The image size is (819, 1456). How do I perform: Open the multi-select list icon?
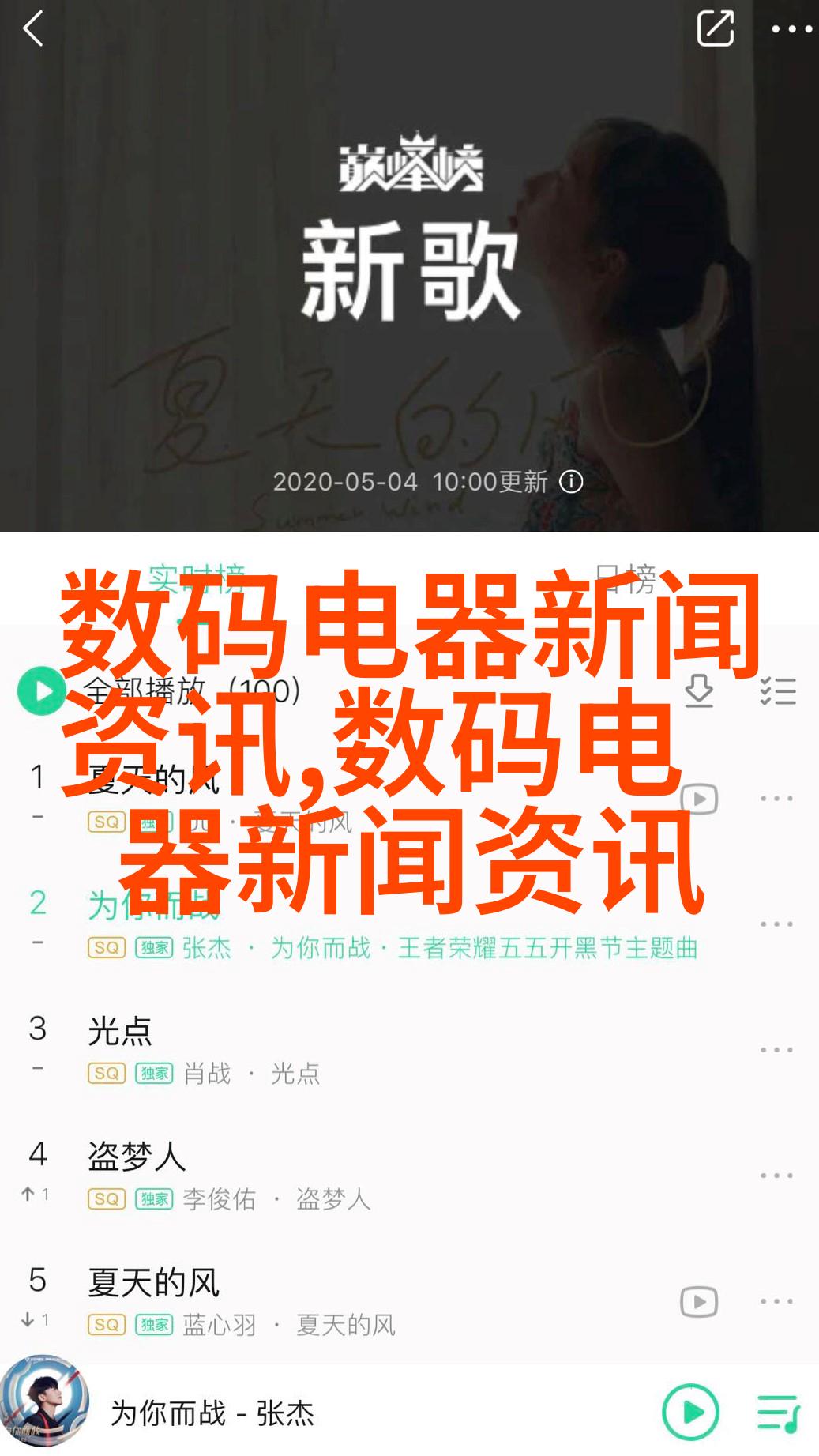[x=777, y=691]
